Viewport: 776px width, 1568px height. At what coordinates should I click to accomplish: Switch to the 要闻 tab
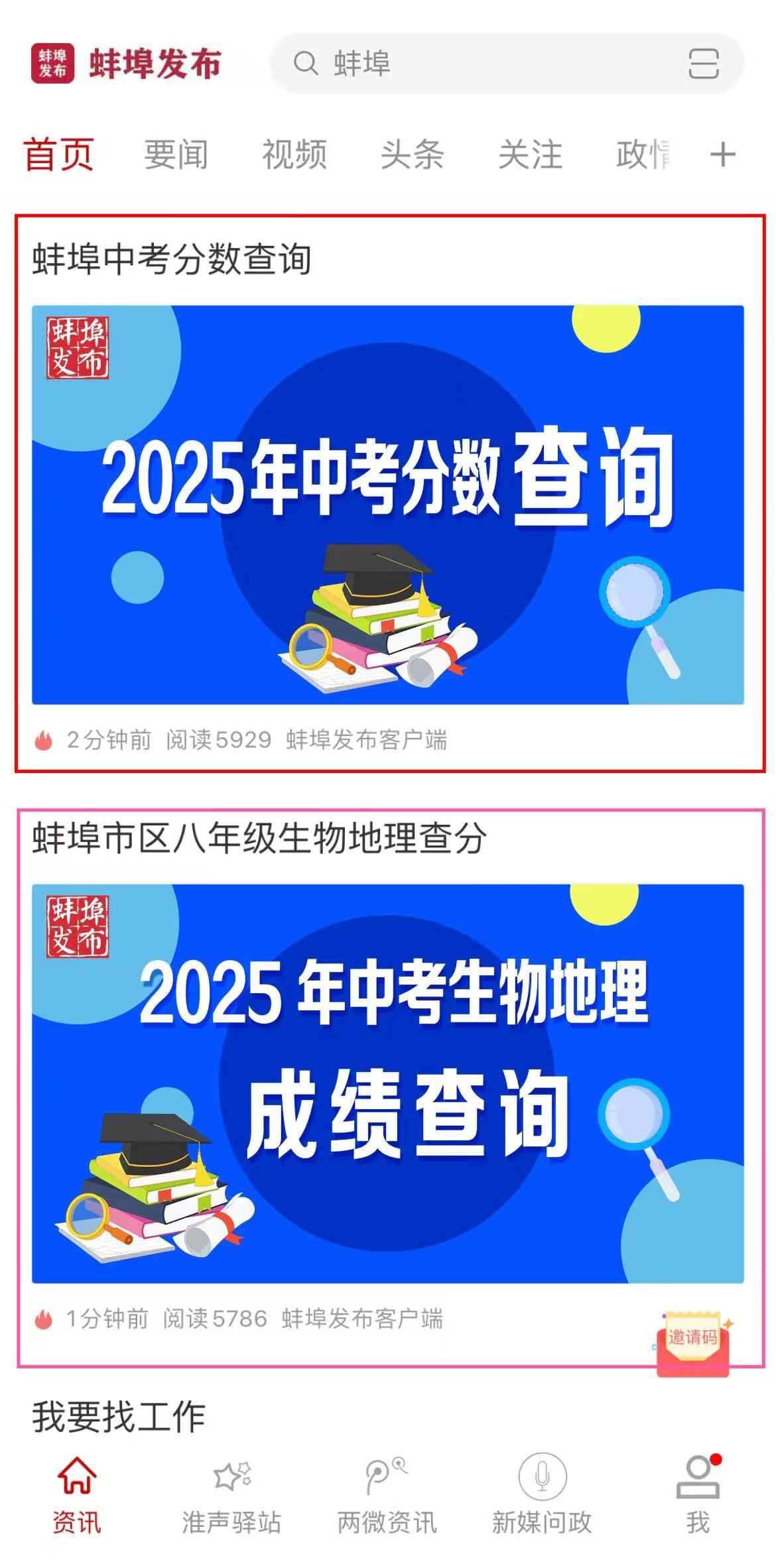click(x=176, y=154)
